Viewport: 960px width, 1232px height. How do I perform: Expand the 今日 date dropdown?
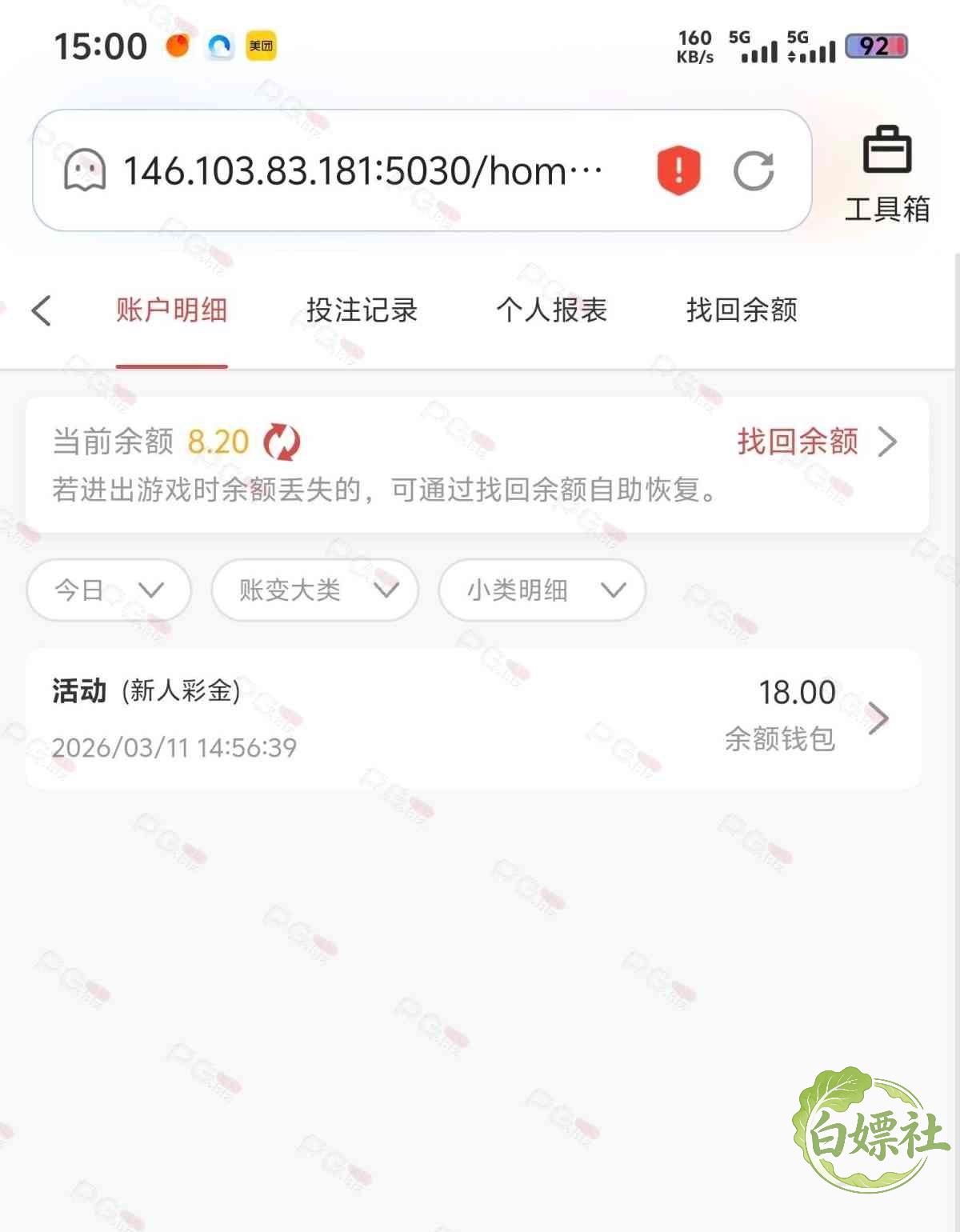pos(109,590)
